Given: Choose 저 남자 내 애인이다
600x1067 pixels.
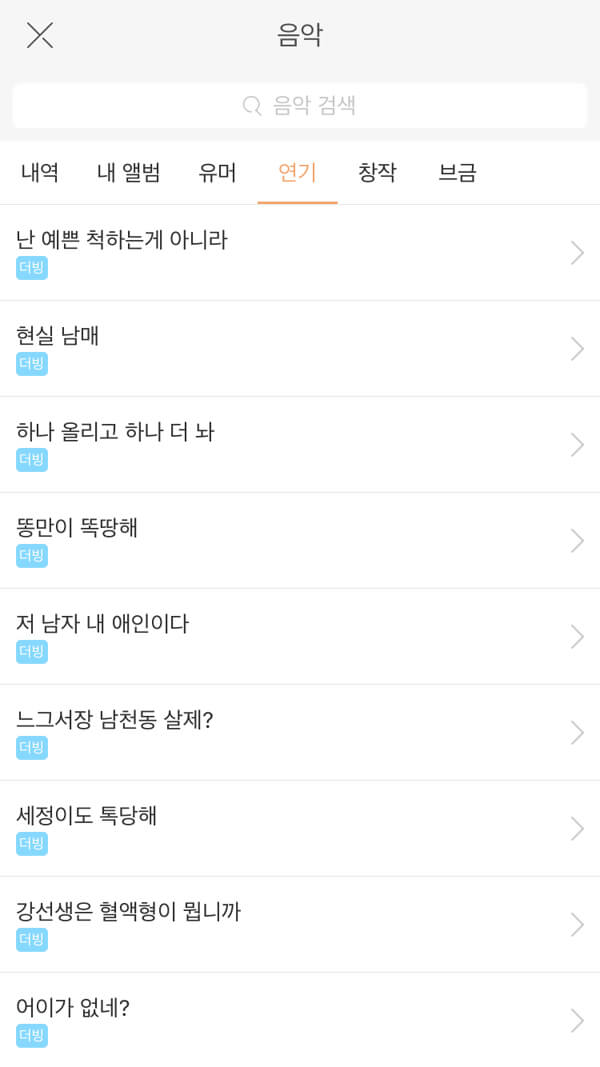Looking at the screenshot, I should 300,636.
